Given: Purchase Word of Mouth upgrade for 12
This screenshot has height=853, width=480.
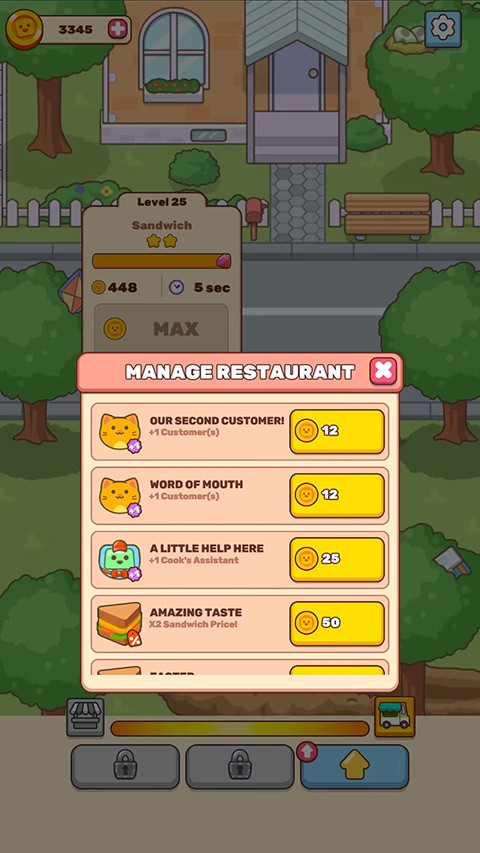Looking at the screenshot, I should (337, 495).
